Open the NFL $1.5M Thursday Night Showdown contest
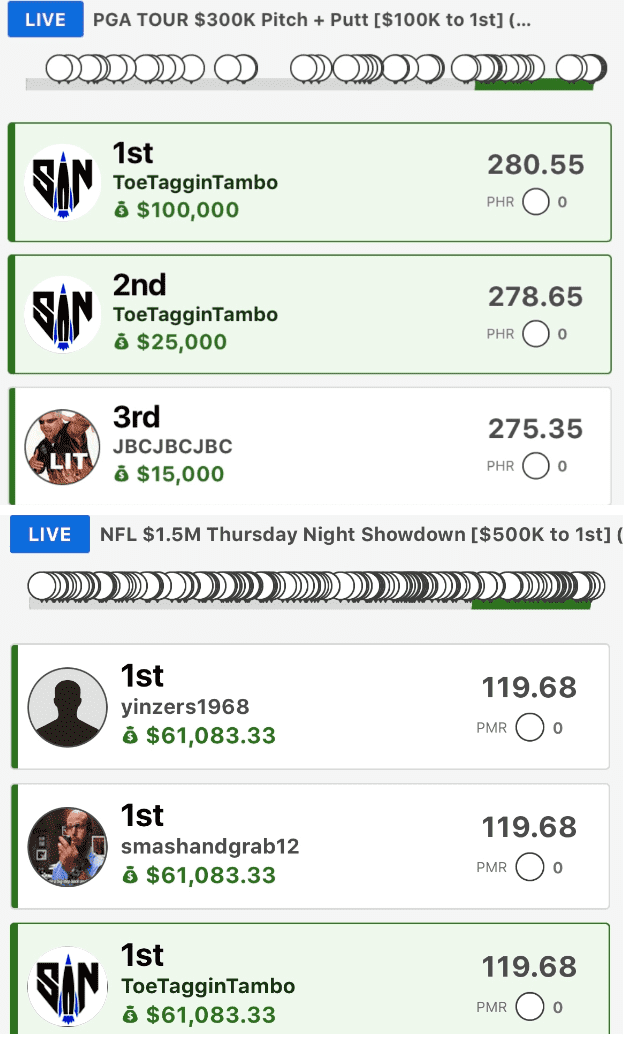The height and width of the screenshot is (1045, 624). click(x=360, y=534)
